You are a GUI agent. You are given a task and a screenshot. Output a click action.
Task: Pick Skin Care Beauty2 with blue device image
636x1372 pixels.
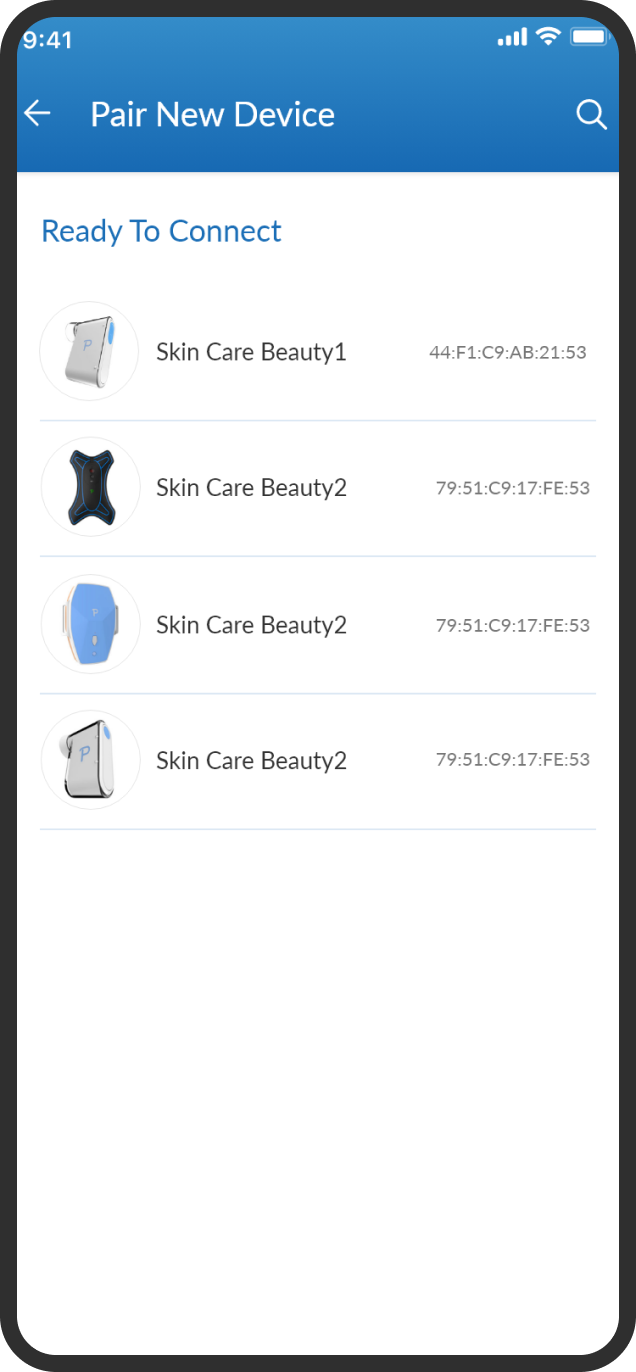point(318,625)
